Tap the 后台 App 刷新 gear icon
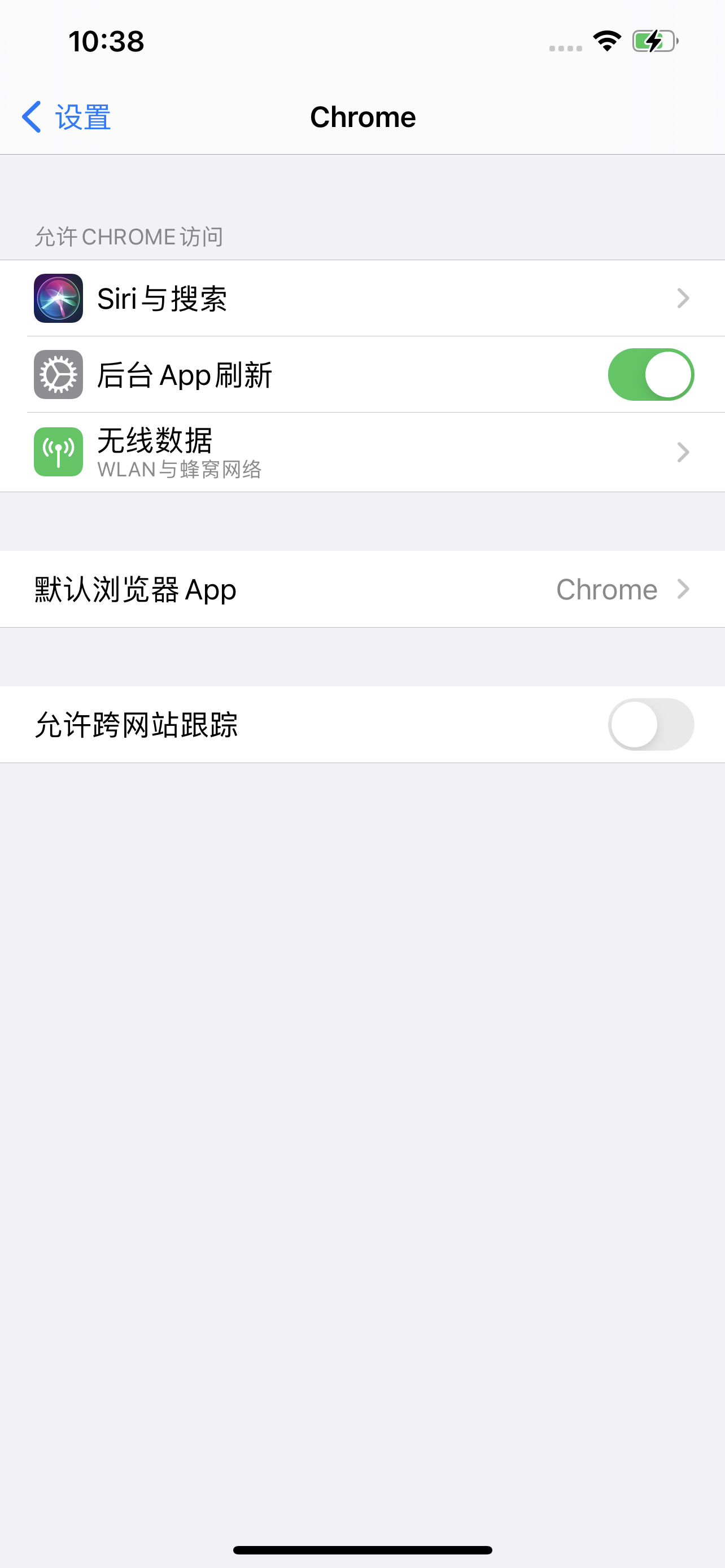 point(58,374)
